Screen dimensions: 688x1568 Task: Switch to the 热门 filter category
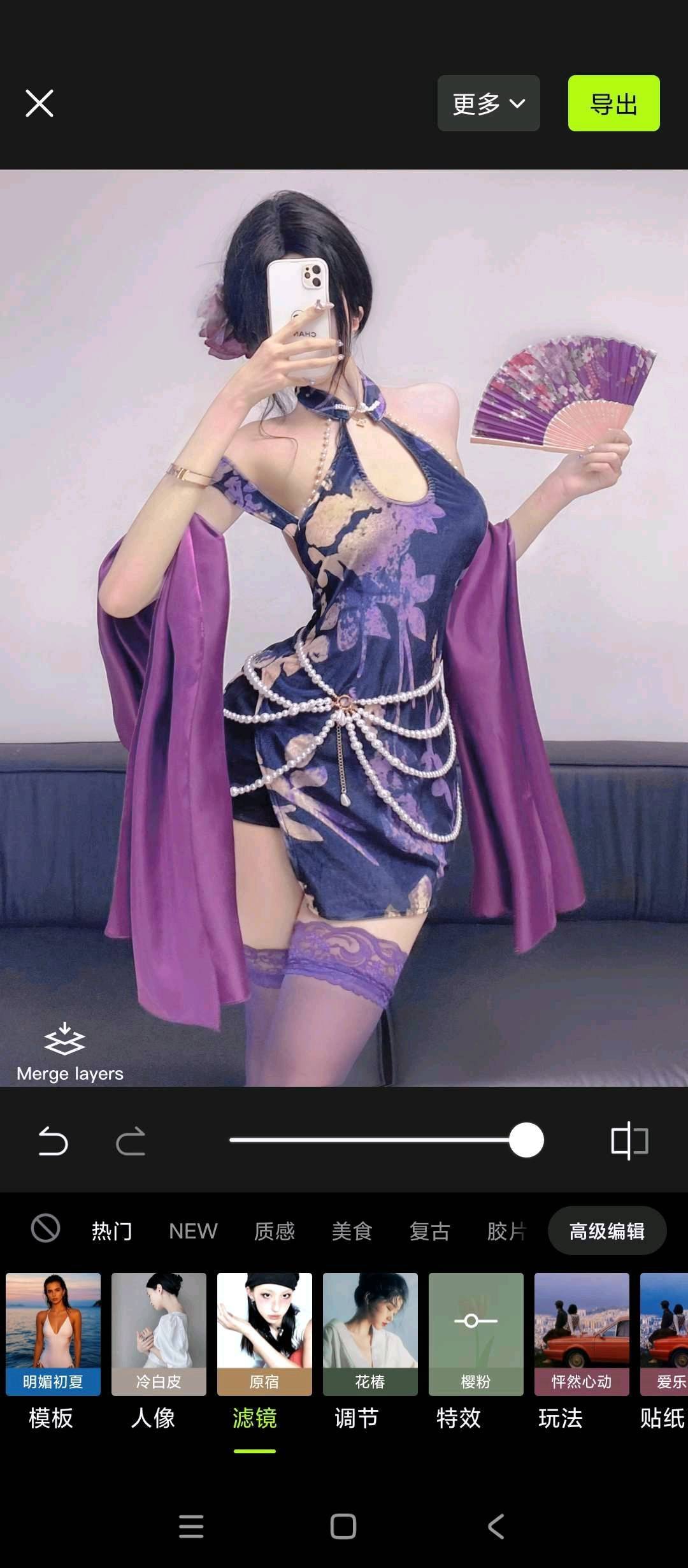pyautogui.click(x=111, y=1231)
